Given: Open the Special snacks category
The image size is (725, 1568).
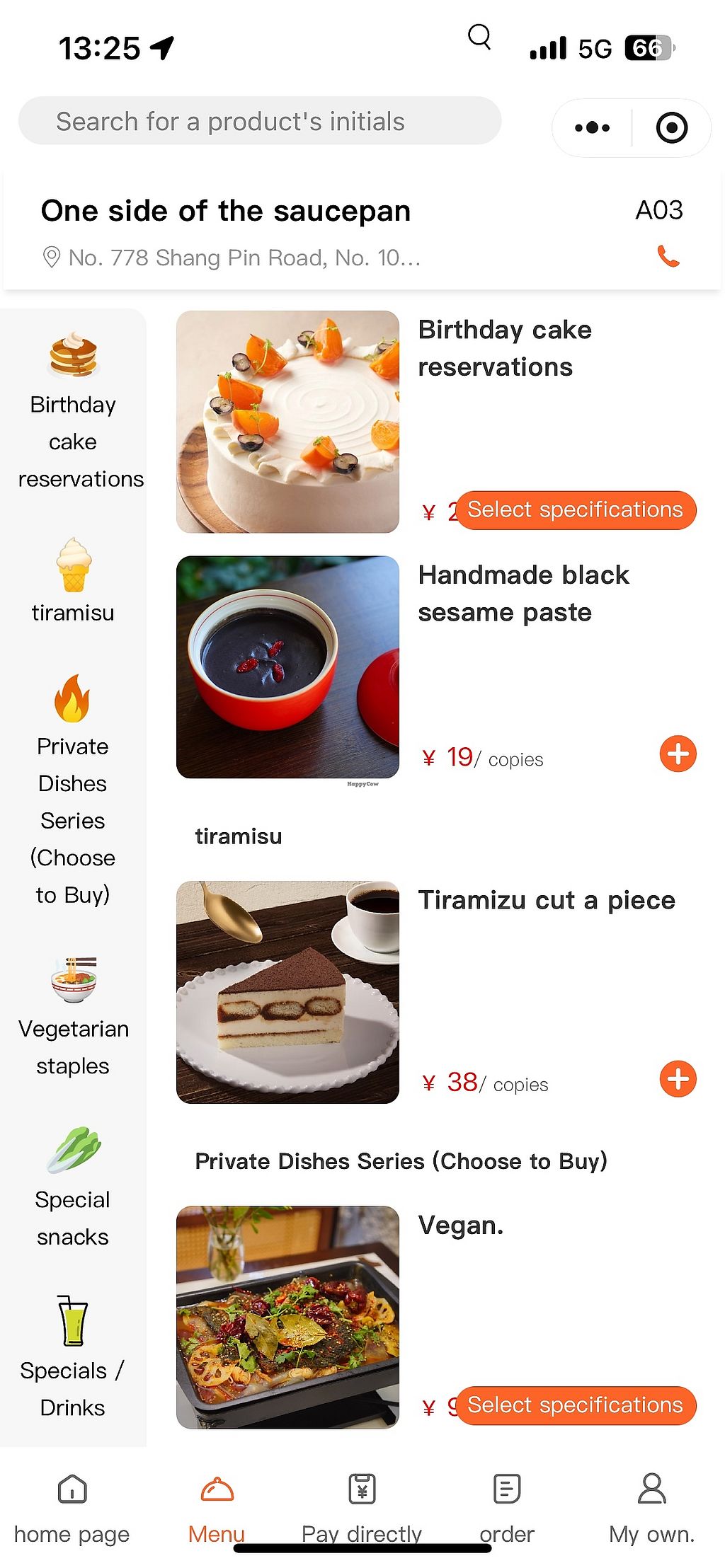Looking at the screenshot, I should 73,1189.
